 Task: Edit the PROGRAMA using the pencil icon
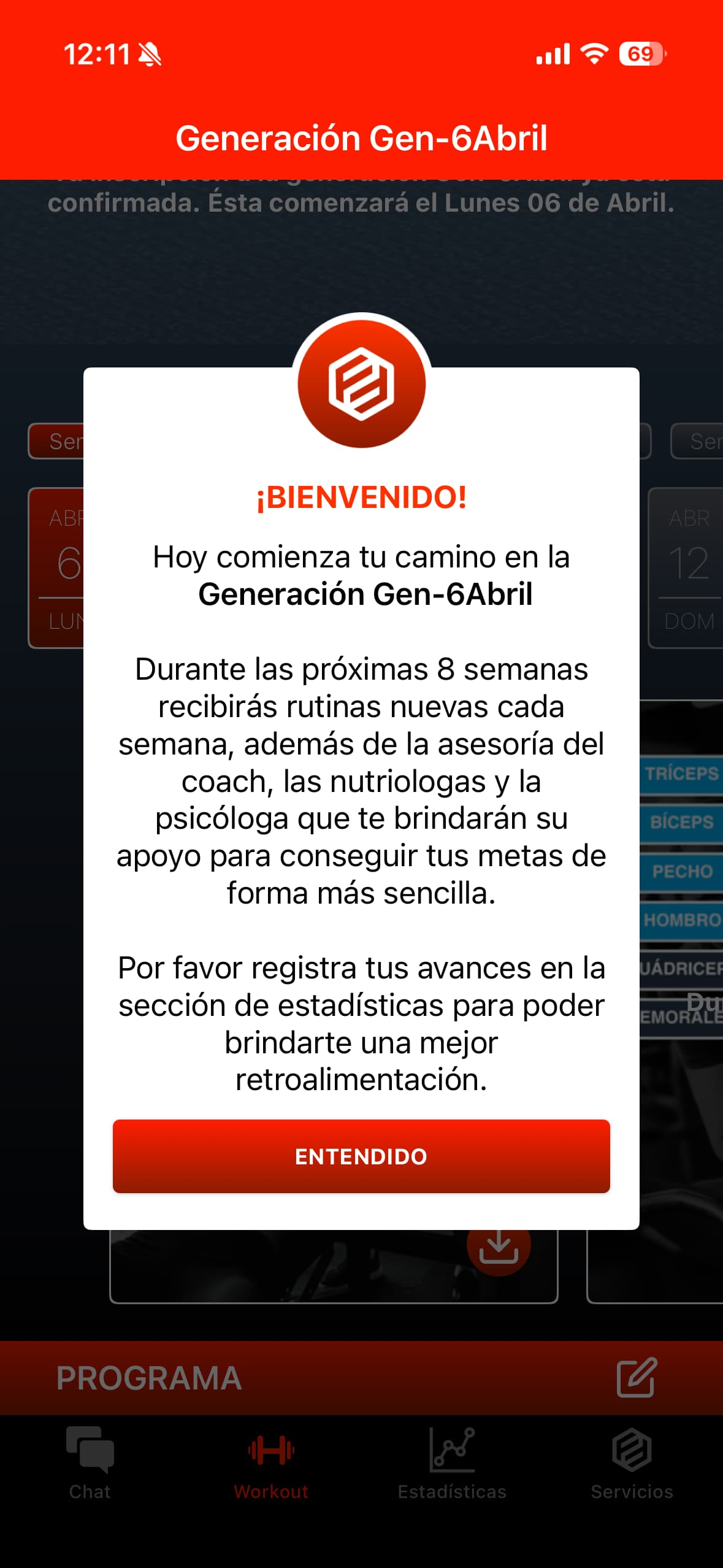click(637, 1378)
